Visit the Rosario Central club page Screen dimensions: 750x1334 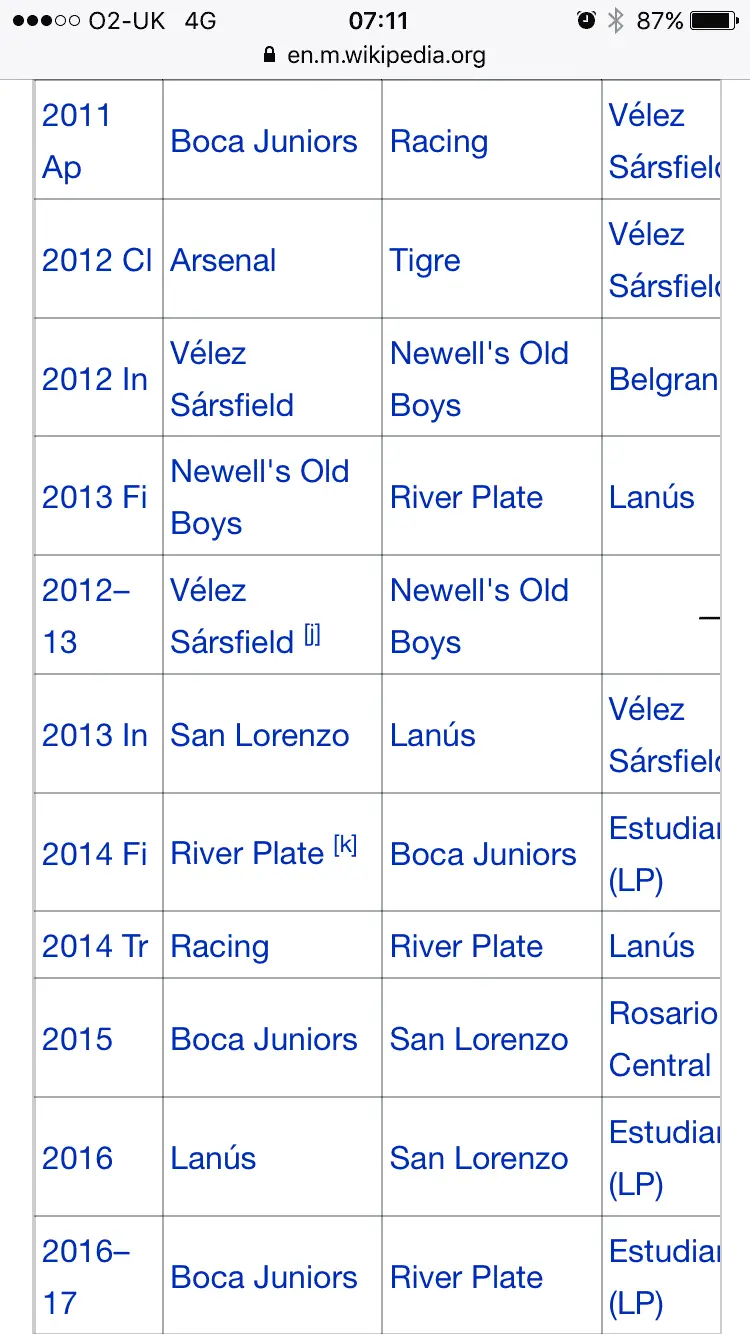coord(662,1039)
